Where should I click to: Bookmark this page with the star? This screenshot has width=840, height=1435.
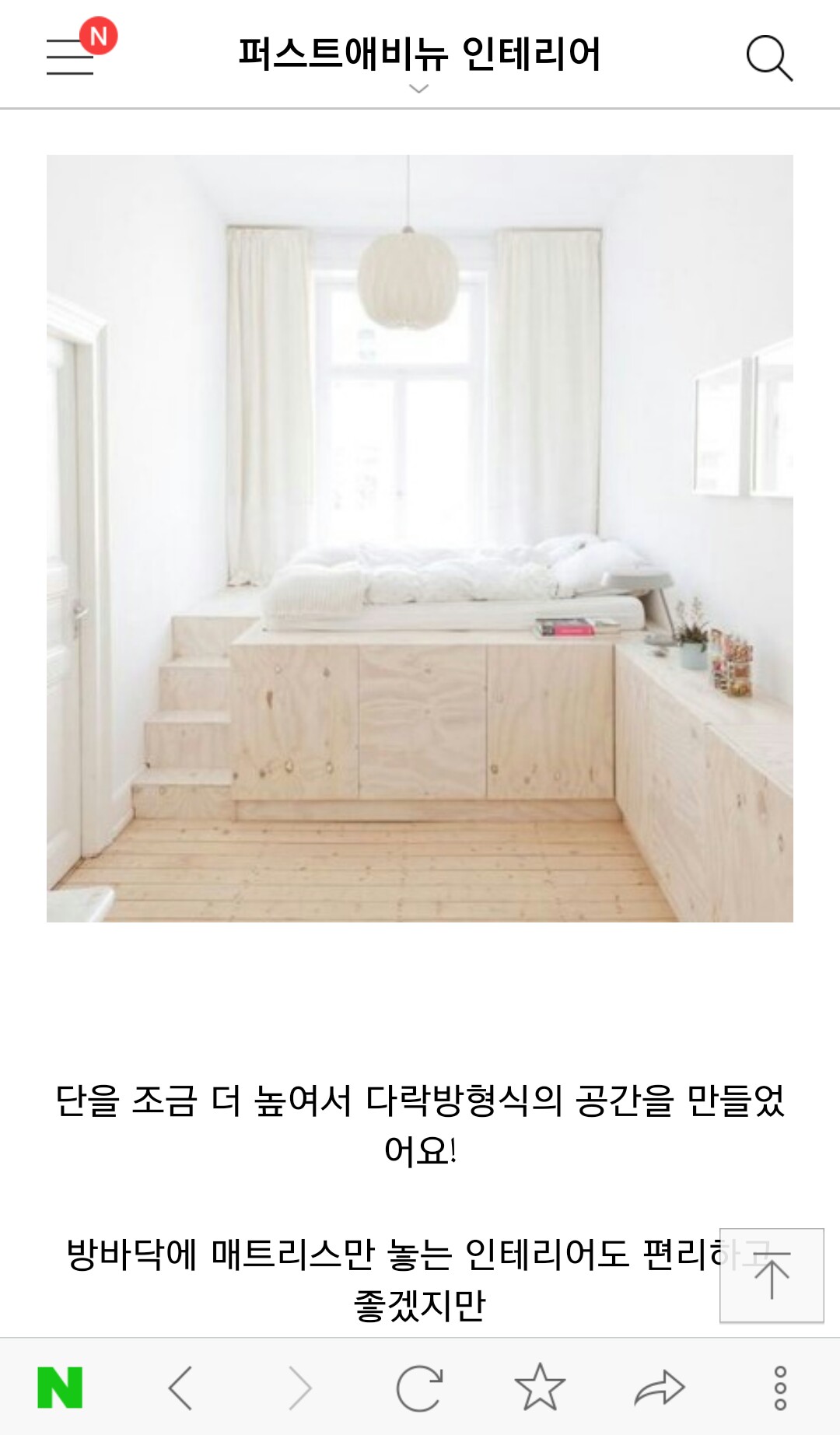(x=540, y=1388)
